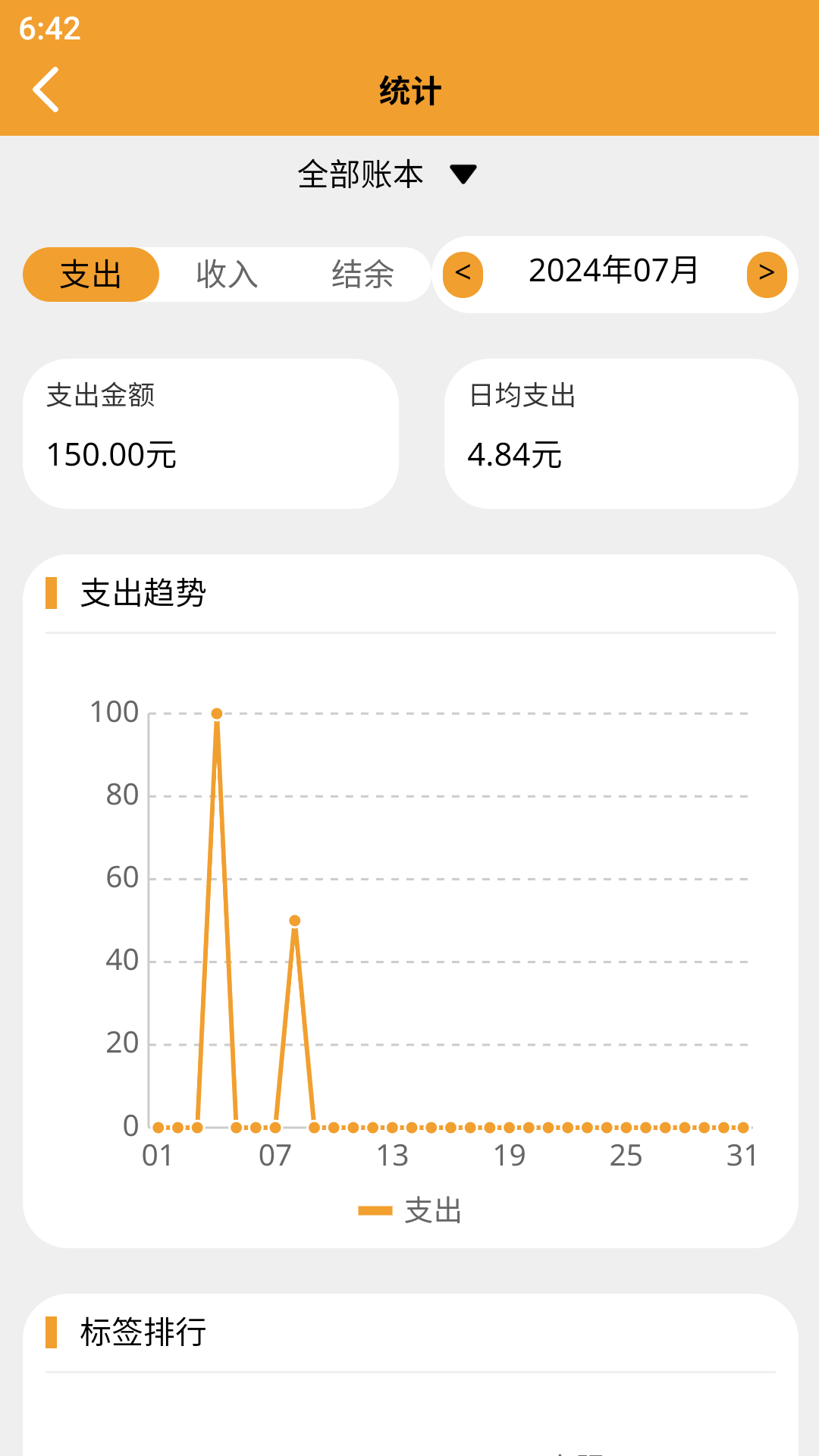Switch to the 结余 view
819x1456 pixels.
[363, 275]
